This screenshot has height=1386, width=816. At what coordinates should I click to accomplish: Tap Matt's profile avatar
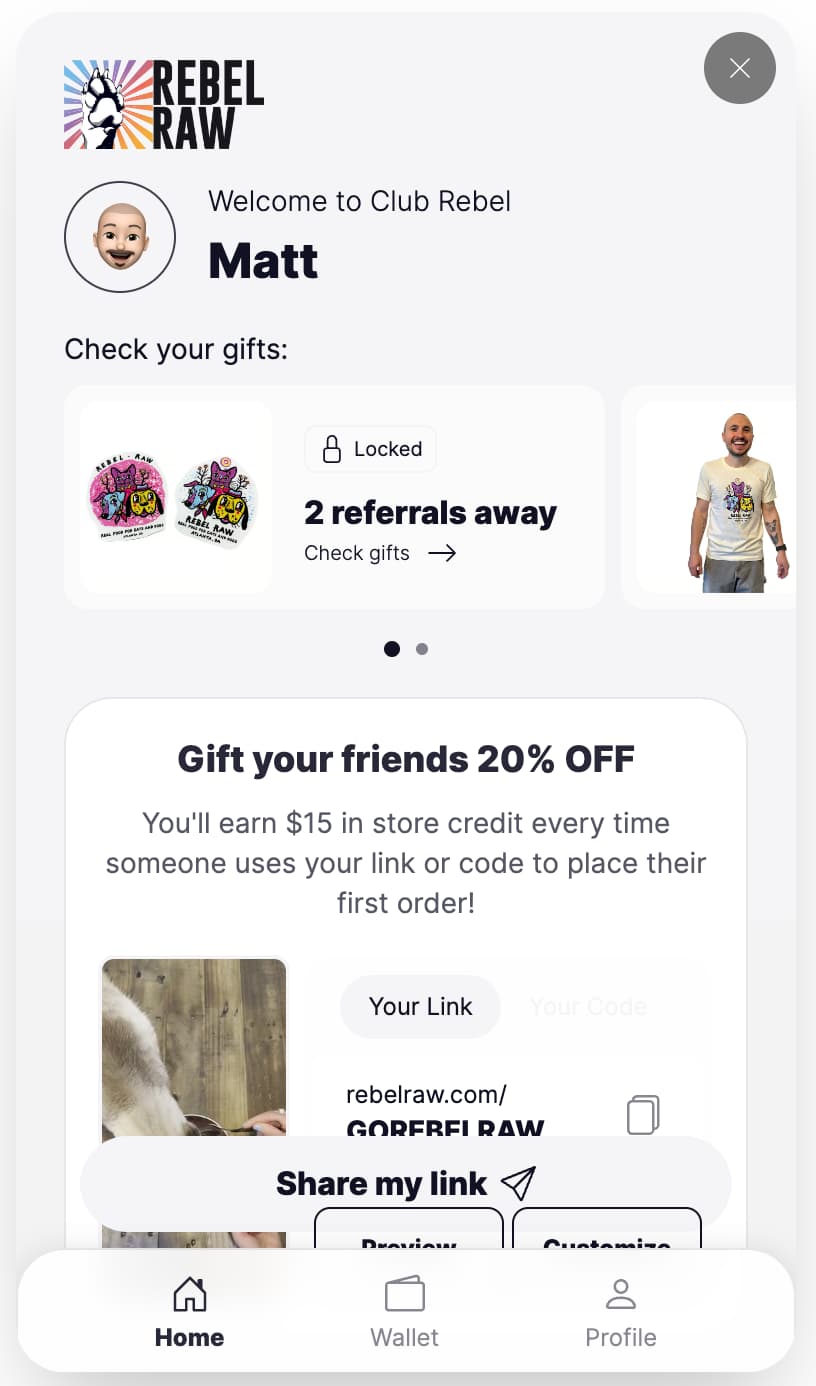(120, 237)
